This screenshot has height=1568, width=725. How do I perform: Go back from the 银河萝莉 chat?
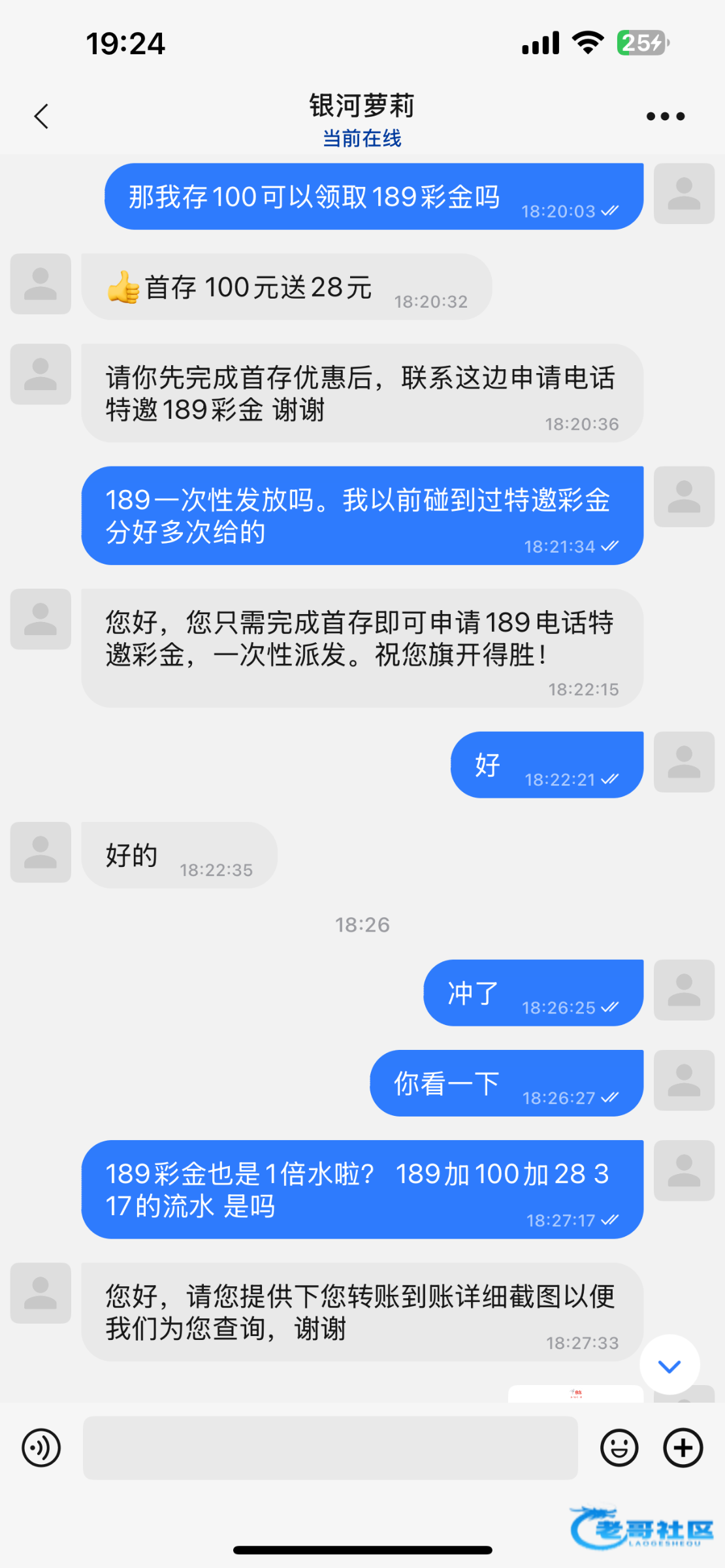click(x=42, y=117)
